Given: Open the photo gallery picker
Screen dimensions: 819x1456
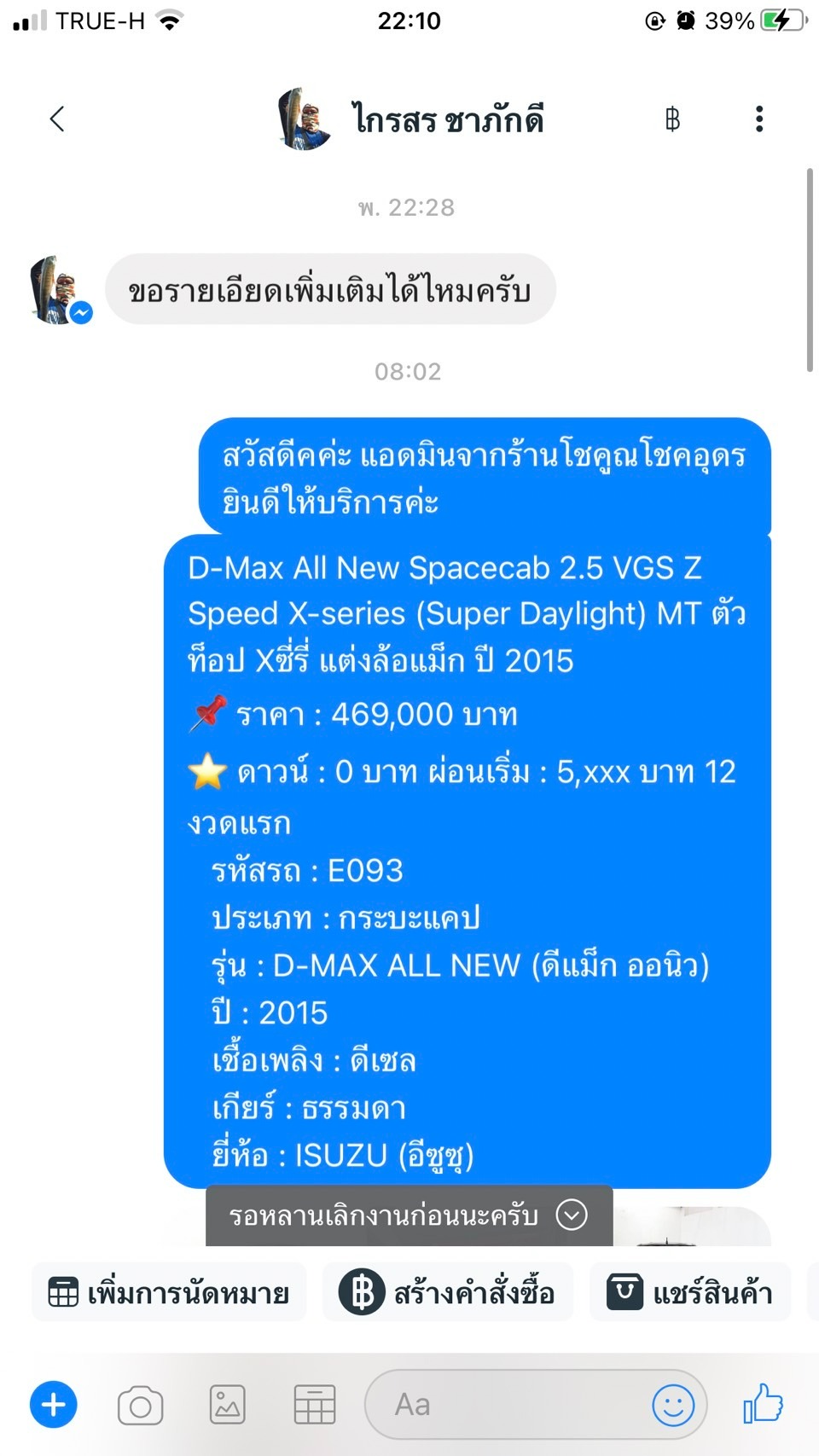Looking at the screenshot, I should pyautogui.click(x=228, y=1405).
